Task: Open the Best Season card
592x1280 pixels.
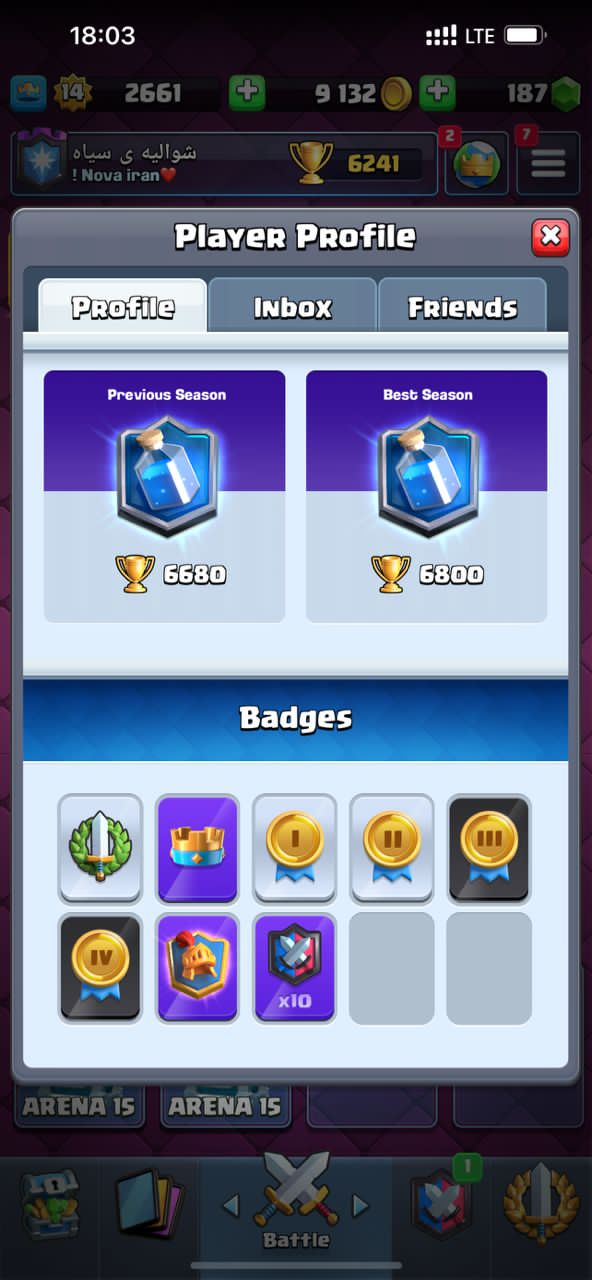Action: [x=426, y=496]
